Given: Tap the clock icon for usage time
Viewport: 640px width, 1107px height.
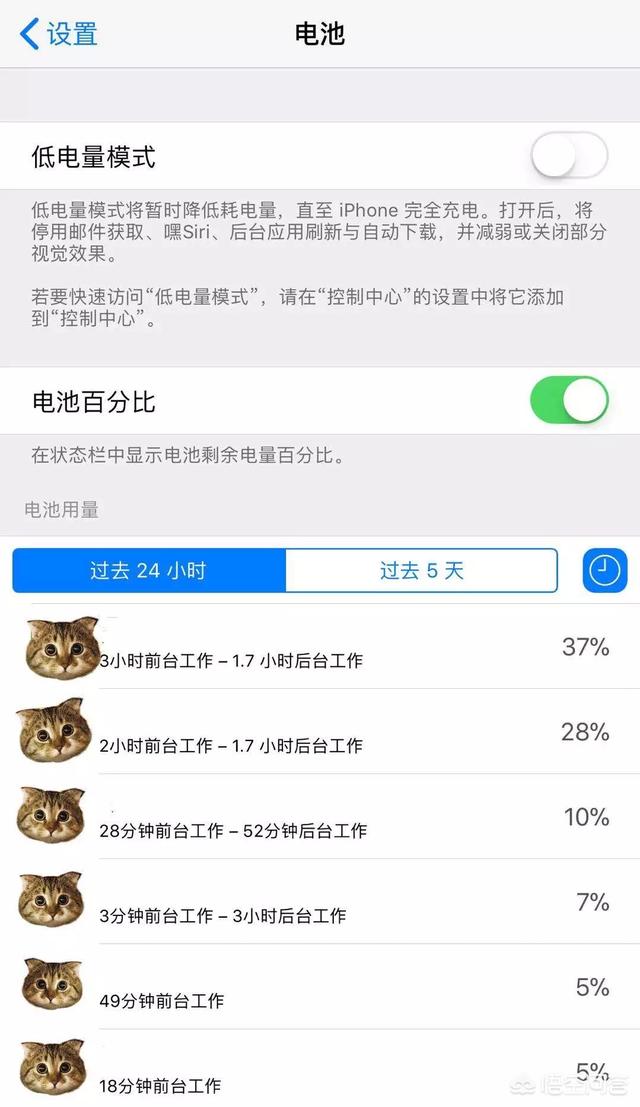Looking at the screenshot, I should [x=605, y=570].
